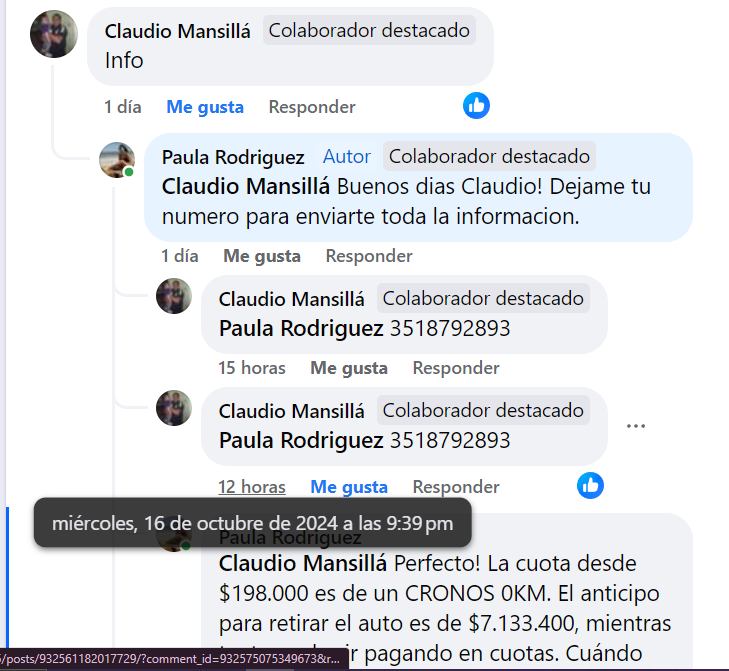Like Paula Rodriguez's "Buenos dias Claudio" reply
The image size is (729, 671).
click(x=262, y=256)
